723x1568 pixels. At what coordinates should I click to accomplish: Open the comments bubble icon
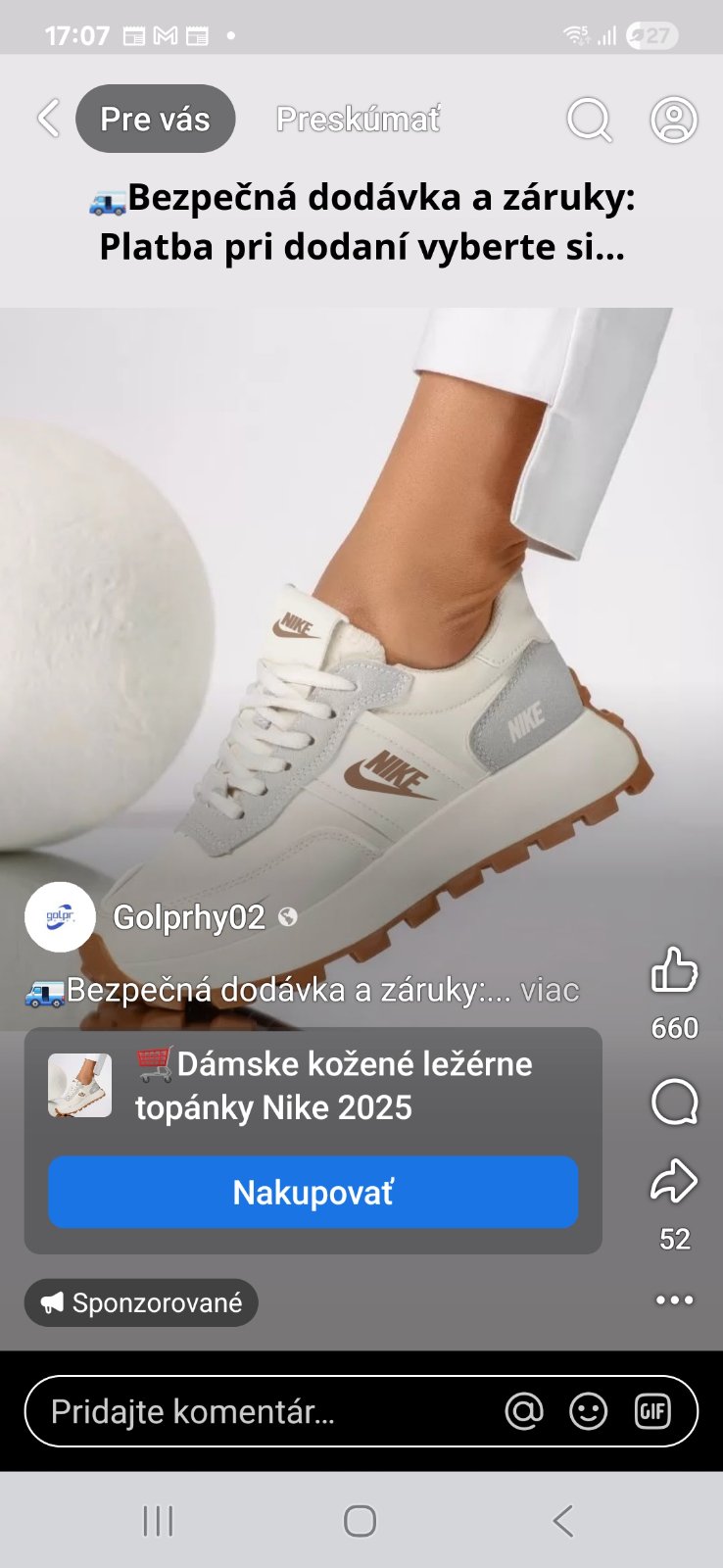tap(674, 1102)
